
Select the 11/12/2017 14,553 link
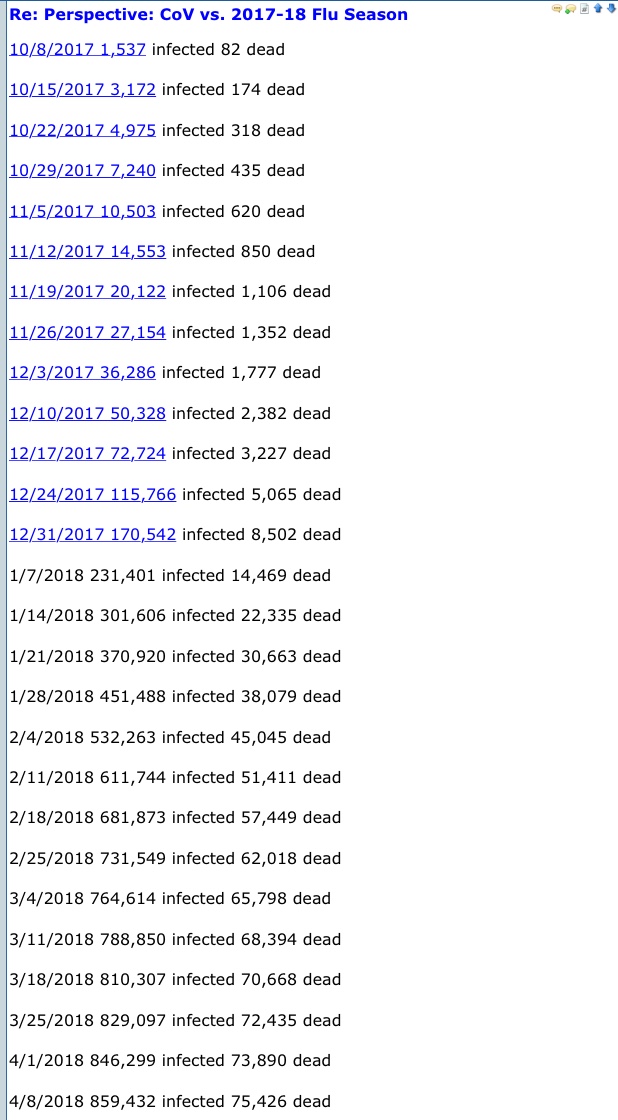click(87, 251)
